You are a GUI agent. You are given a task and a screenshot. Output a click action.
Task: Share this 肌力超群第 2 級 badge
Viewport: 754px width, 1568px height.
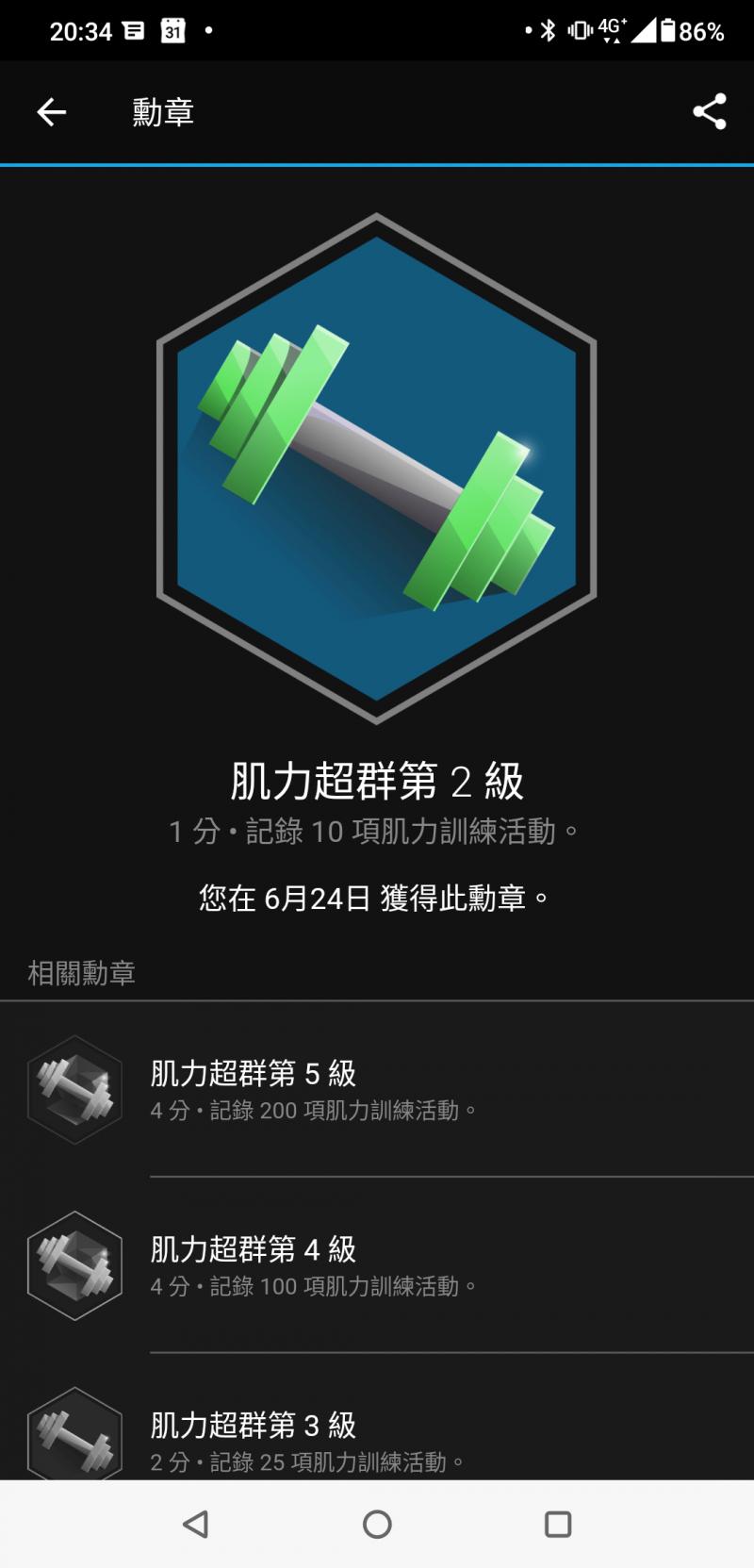[709, 112]
